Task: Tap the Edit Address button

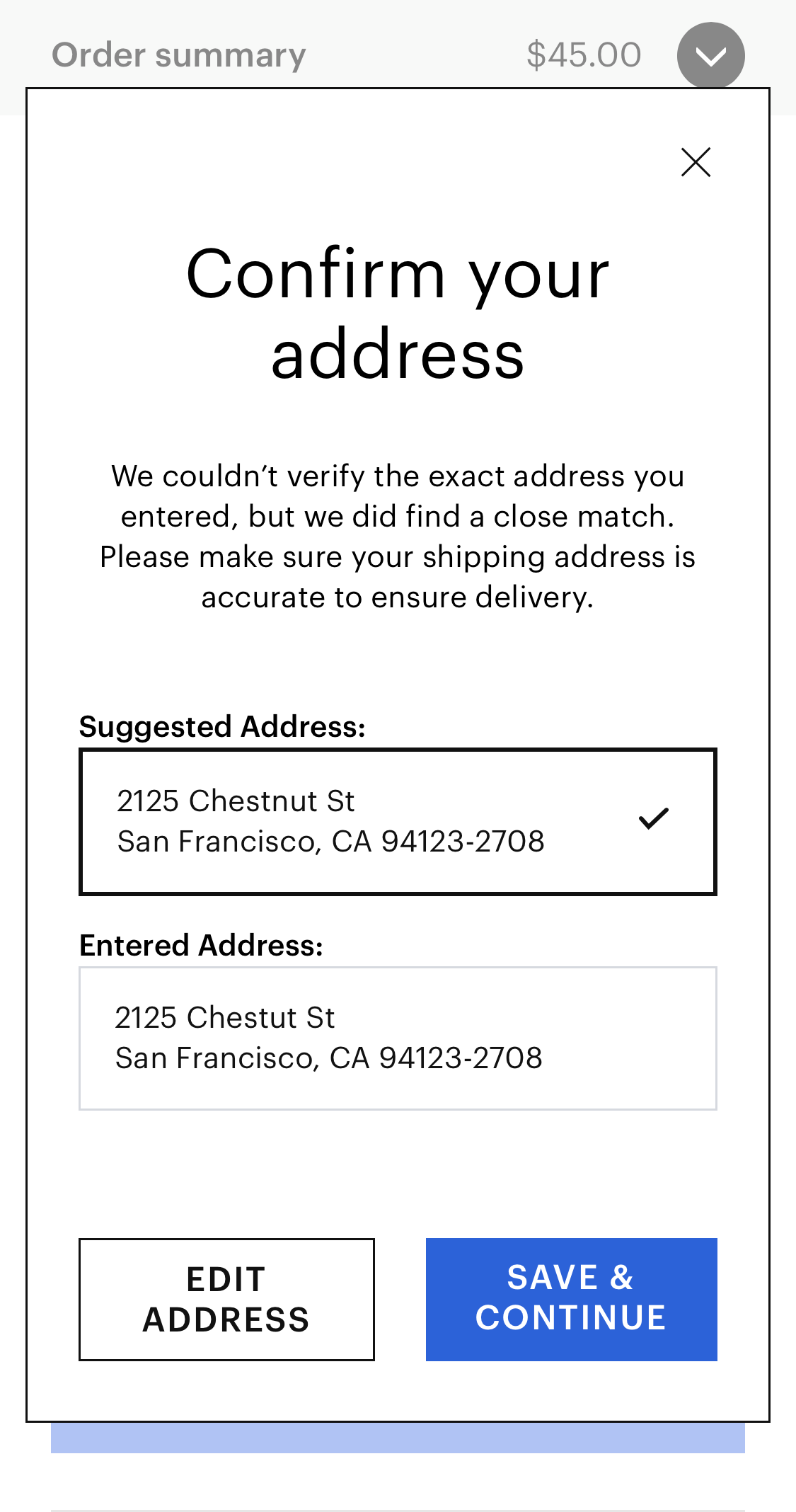Action: [x=226, y=1299]
